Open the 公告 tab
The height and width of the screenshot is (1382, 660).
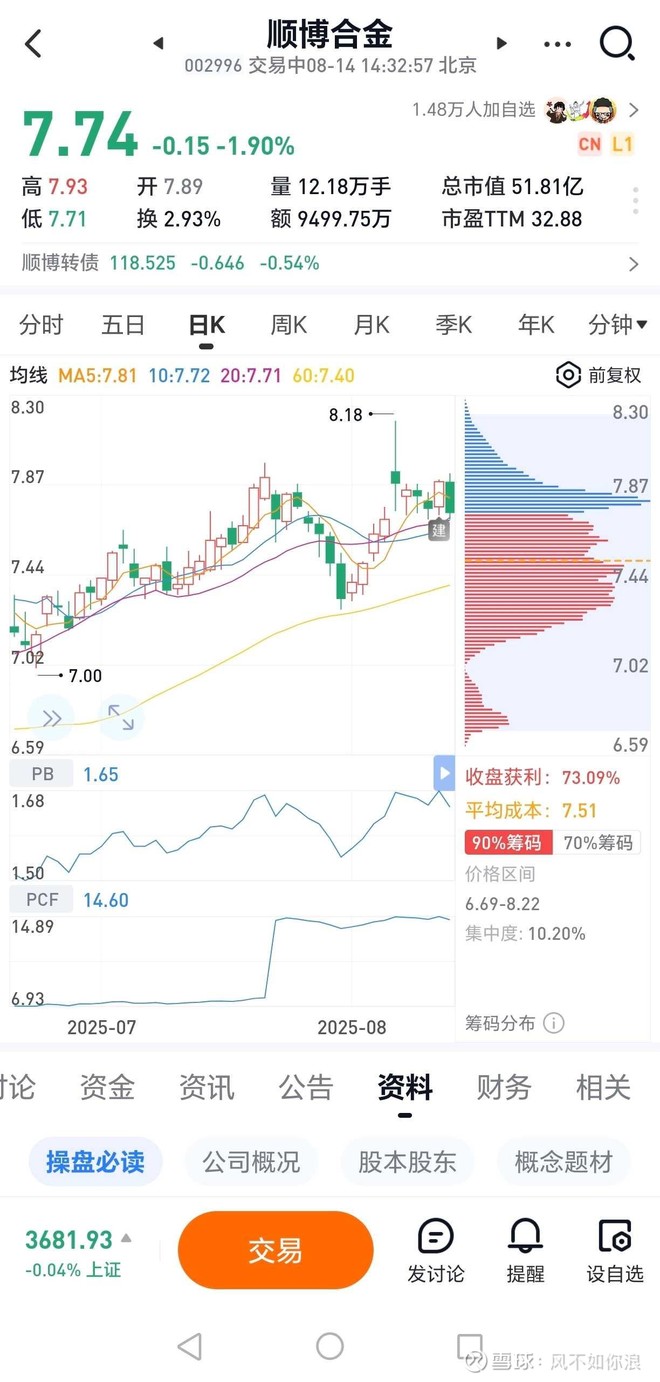(x=306, y=1087)
